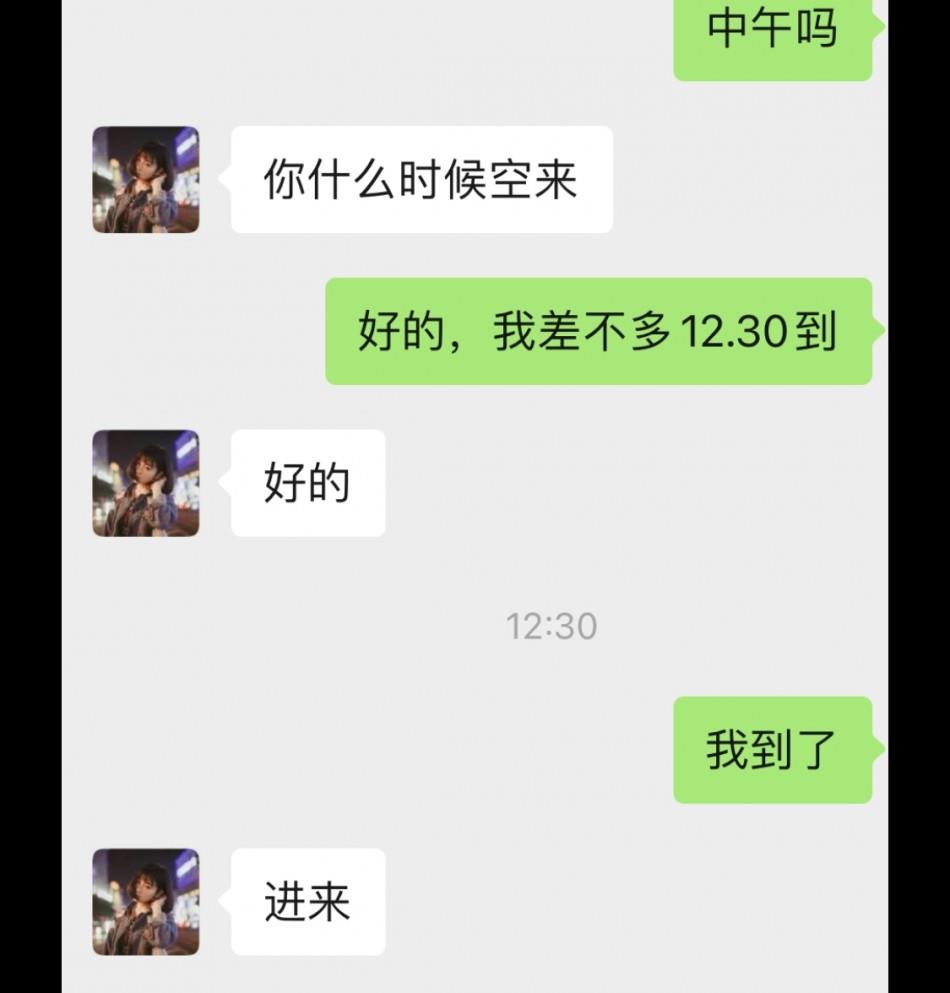This screenshot has height=993, width=950.
Task: Tap the sender's avatar next to "好的" reply
Action: [146, 483]
